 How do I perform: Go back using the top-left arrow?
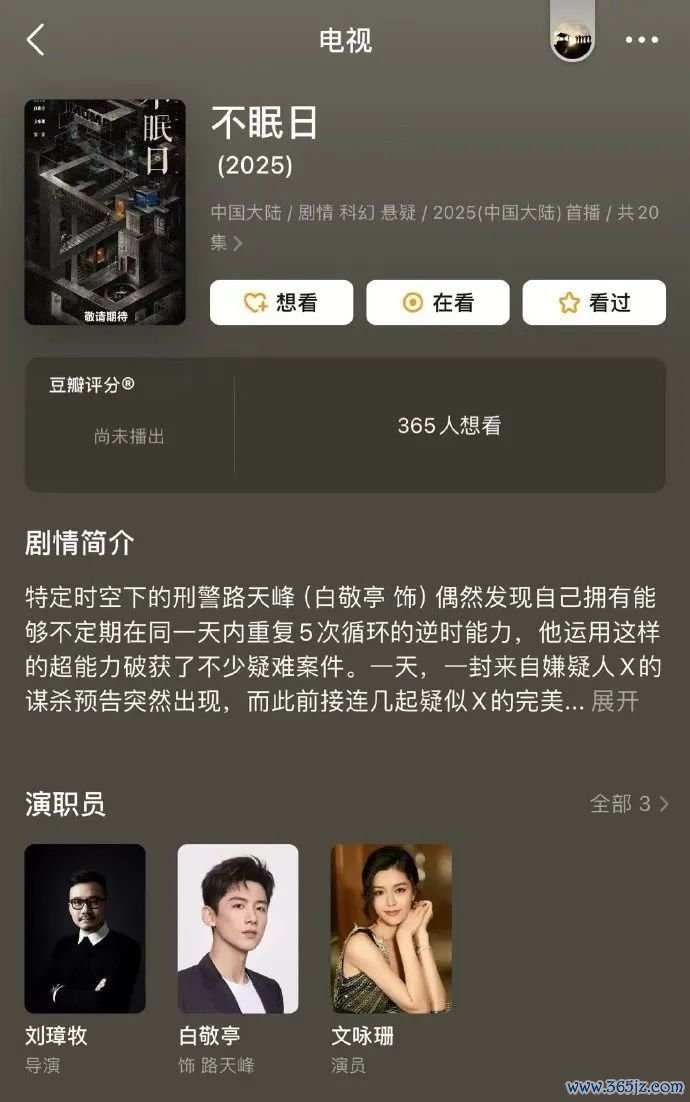tap(36, 40)
